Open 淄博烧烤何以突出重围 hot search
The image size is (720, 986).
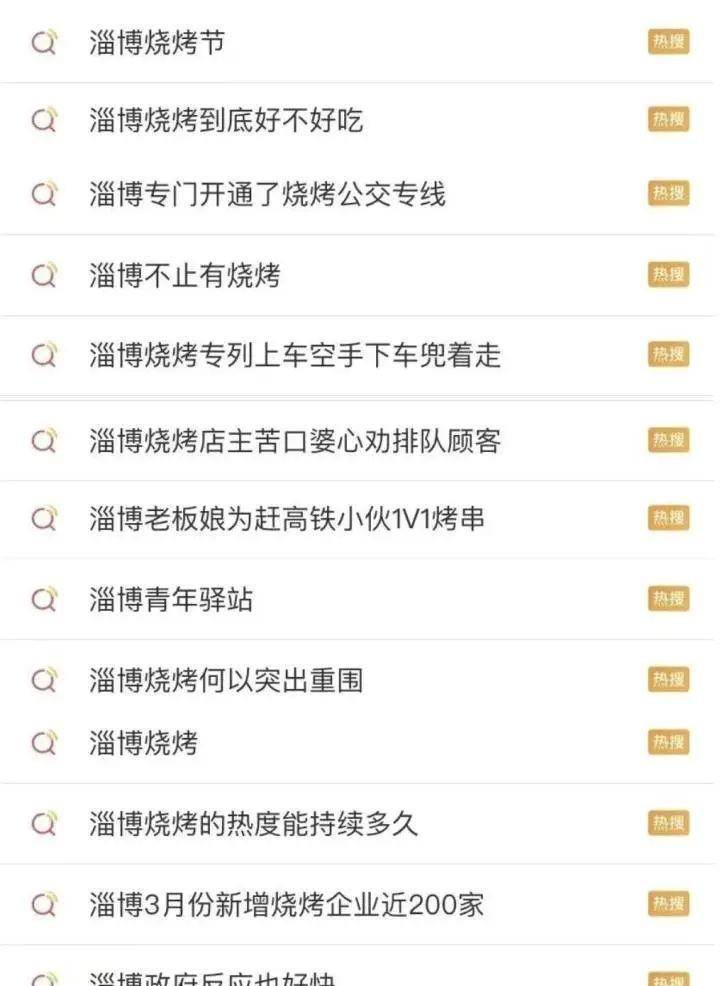225,681
